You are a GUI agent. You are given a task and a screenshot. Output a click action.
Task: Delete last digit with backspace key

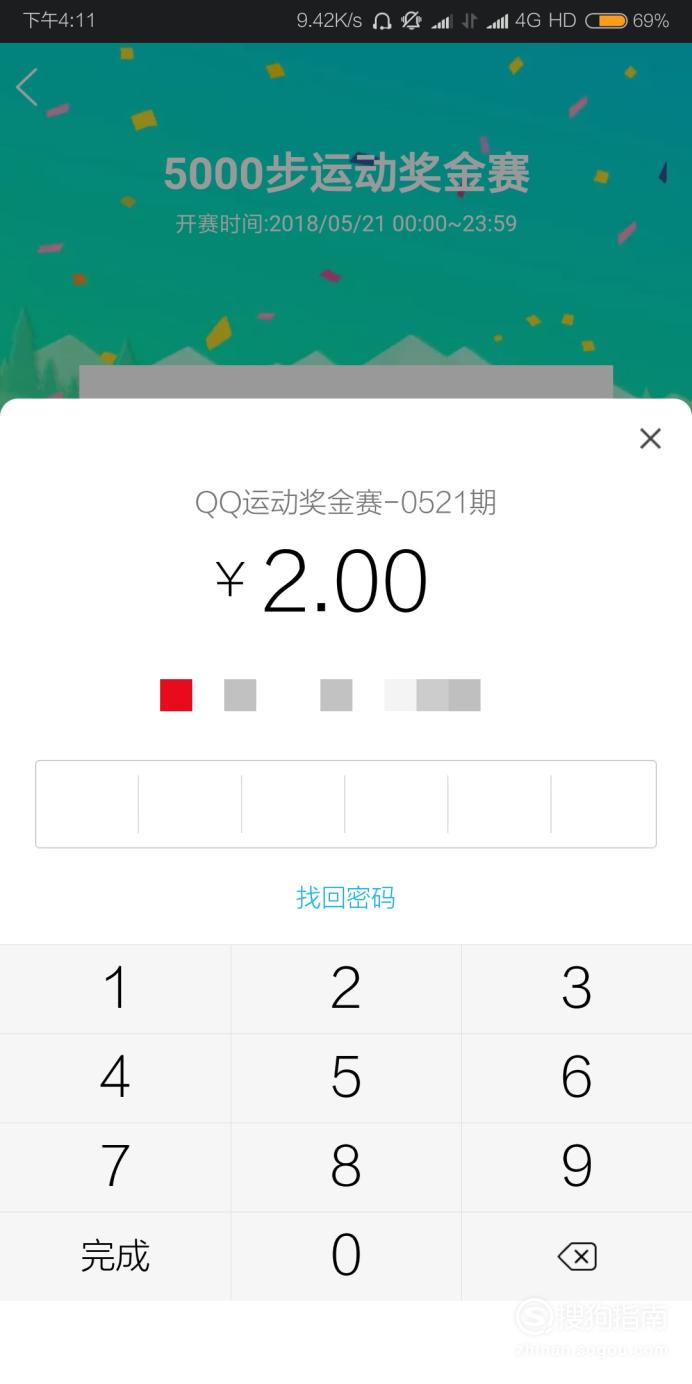click(577, 1256)
